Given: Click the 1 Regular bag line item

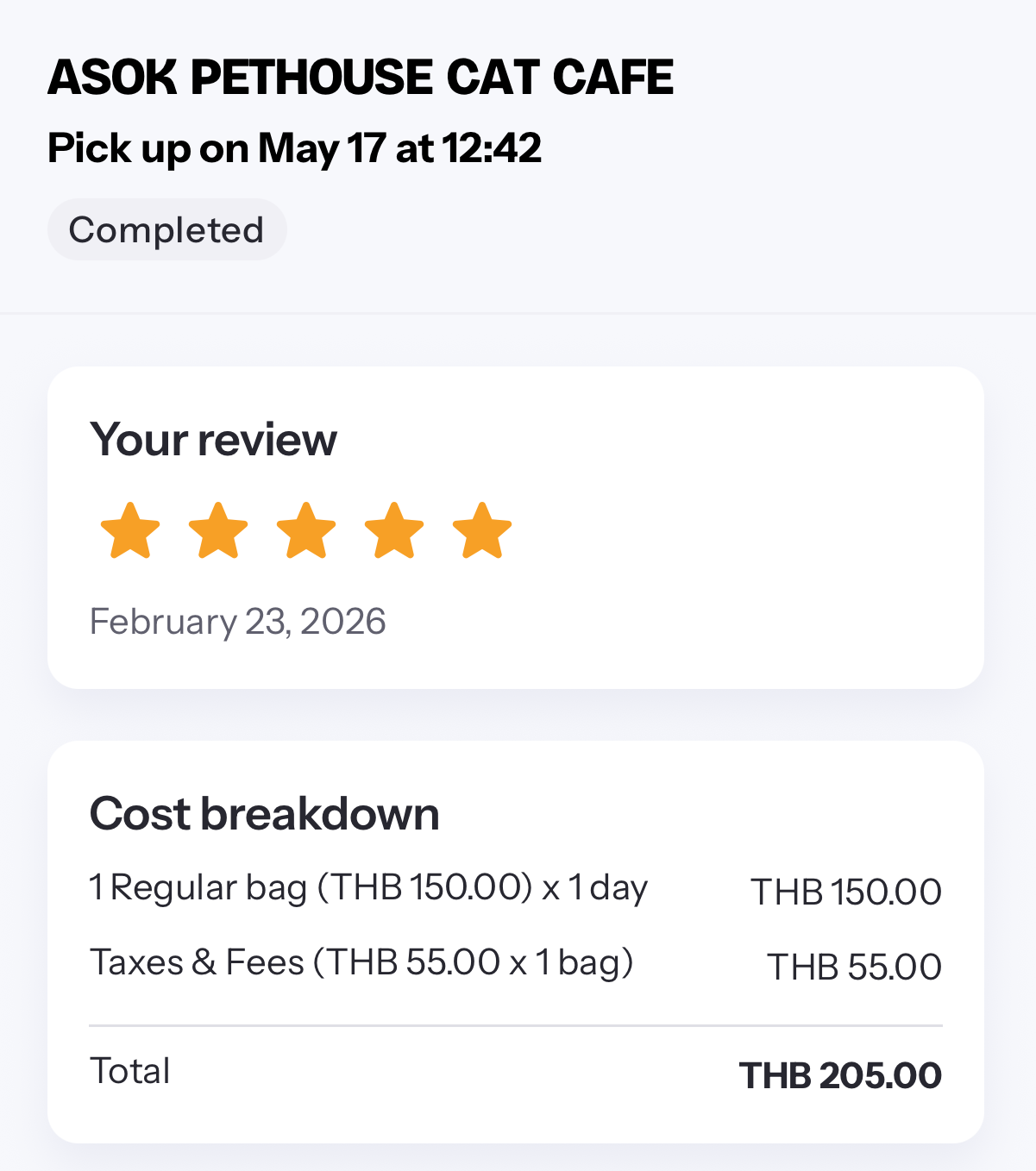Looking at the screenshot, I should pos(369,887).
